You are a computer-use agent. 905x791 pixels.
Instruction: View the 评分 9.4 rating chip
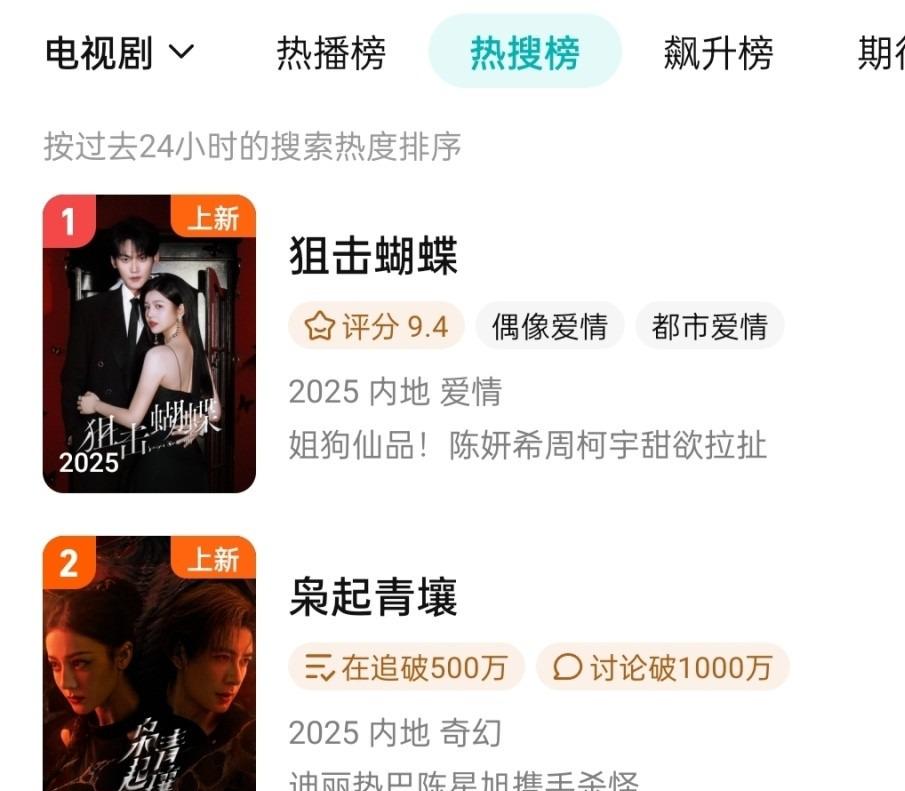point(376,327)
